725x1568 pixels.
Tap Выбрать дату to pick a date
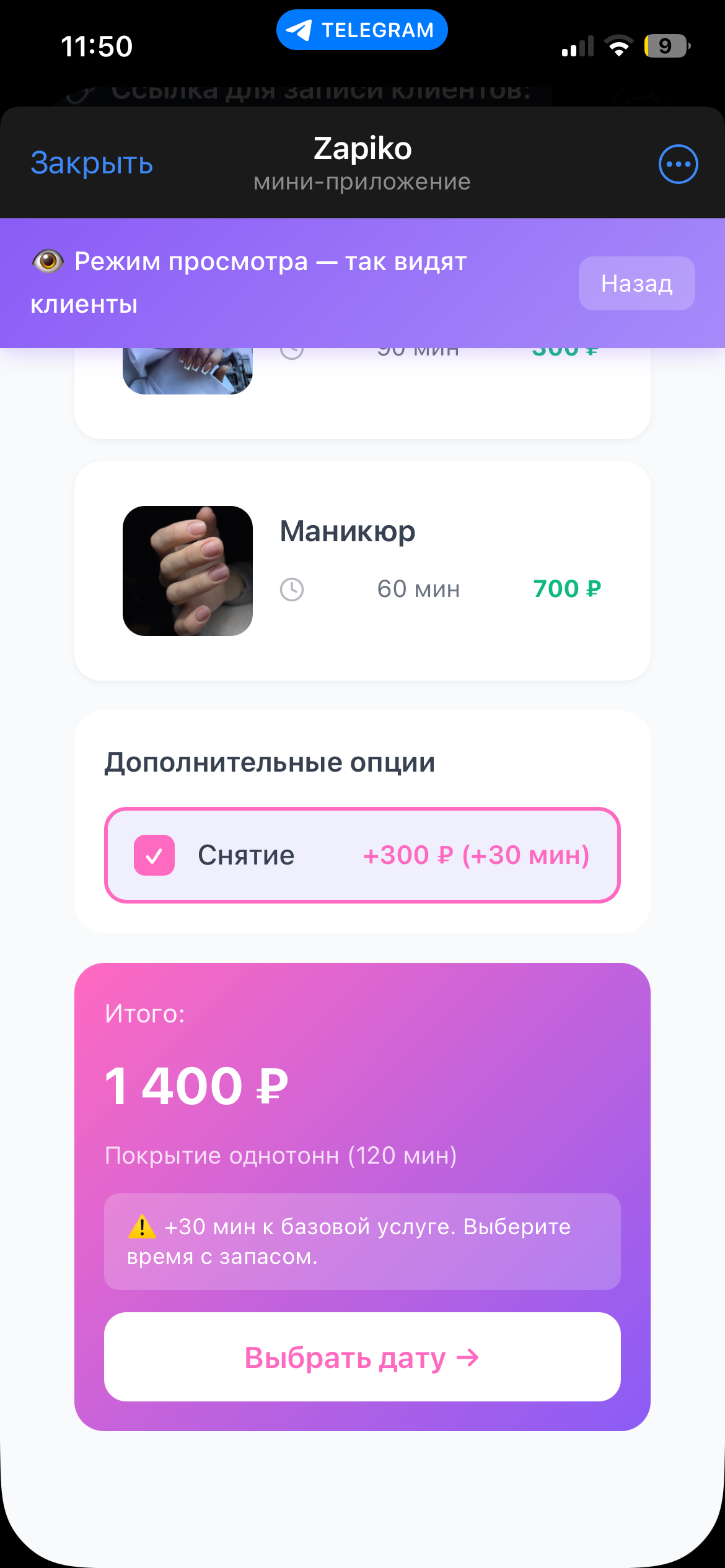362,1357
